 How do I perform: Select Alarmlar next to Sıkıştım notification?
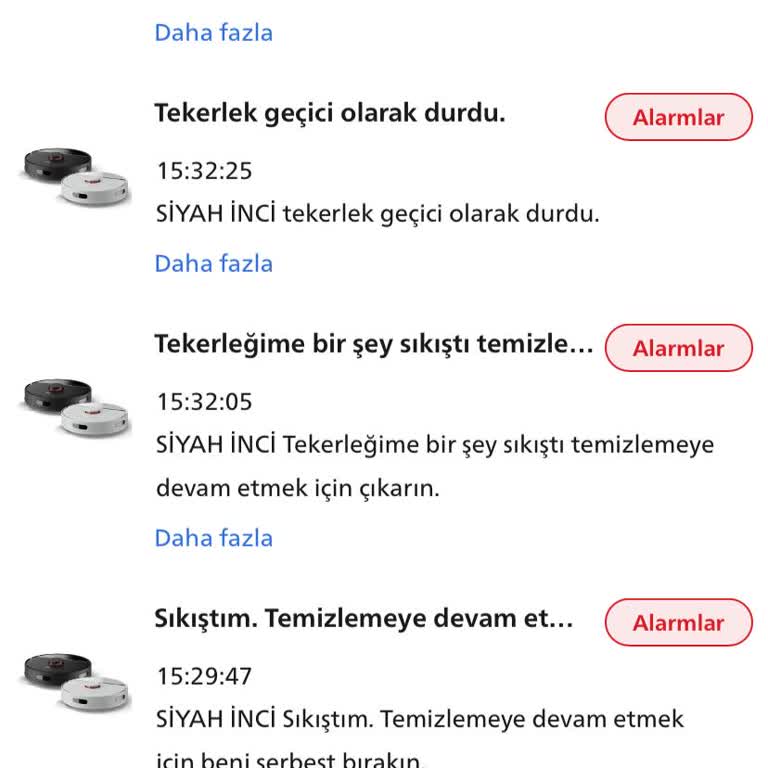pyautogui.click(x=678, y=622)
